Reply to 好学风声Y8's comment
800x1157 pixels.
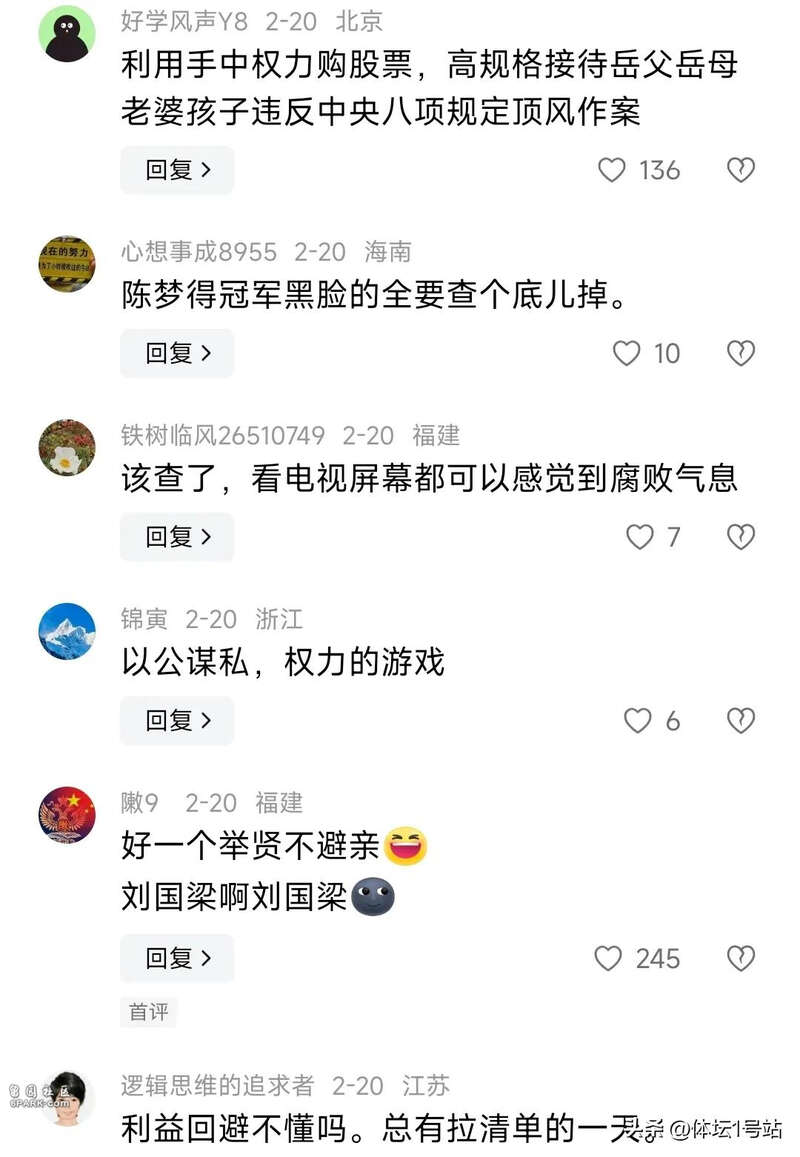[177, 170]
